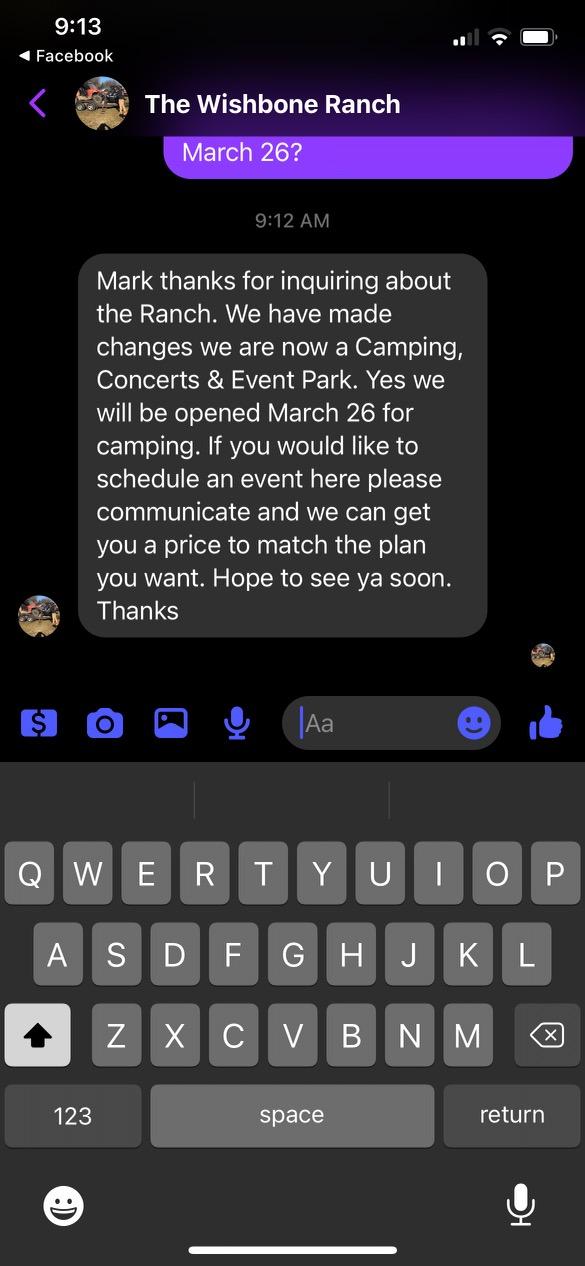Viewport: 585px width, 1266px height.
Task: Open The Wishbone Ranch conversation details
Action: click(x=272, y=104)
